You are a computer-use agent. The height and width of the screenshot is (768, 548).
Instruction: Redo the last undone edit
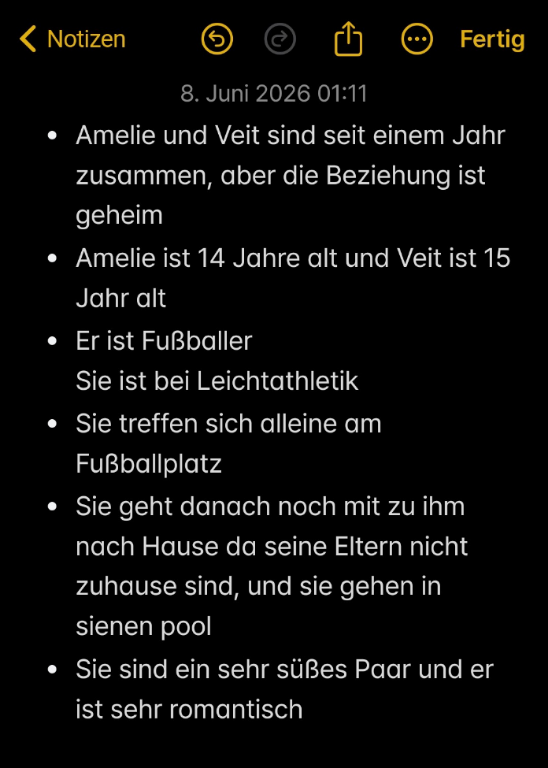pyautogui.click(x=280, y=39)
